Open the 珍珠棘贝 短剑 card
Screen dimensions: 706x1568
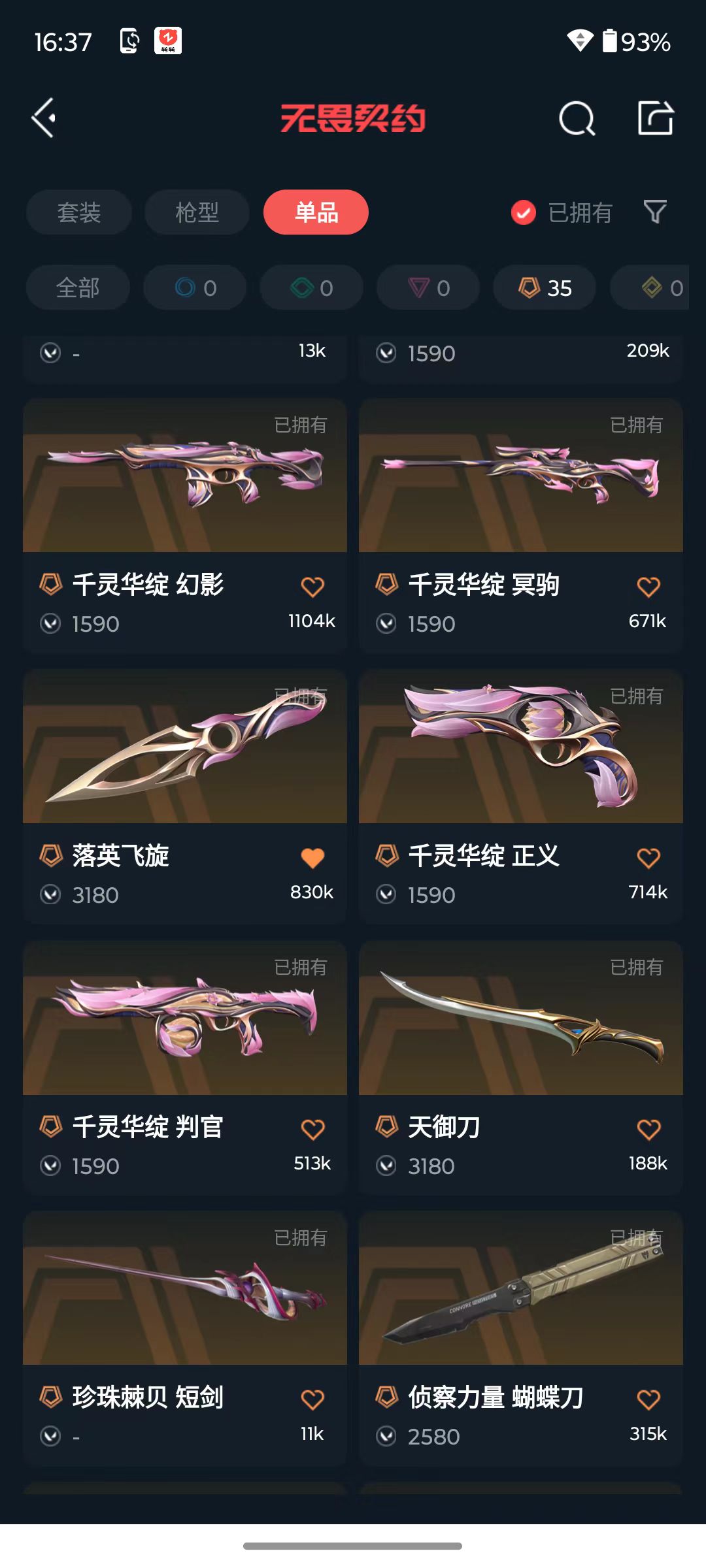(x=185, y=1339)
